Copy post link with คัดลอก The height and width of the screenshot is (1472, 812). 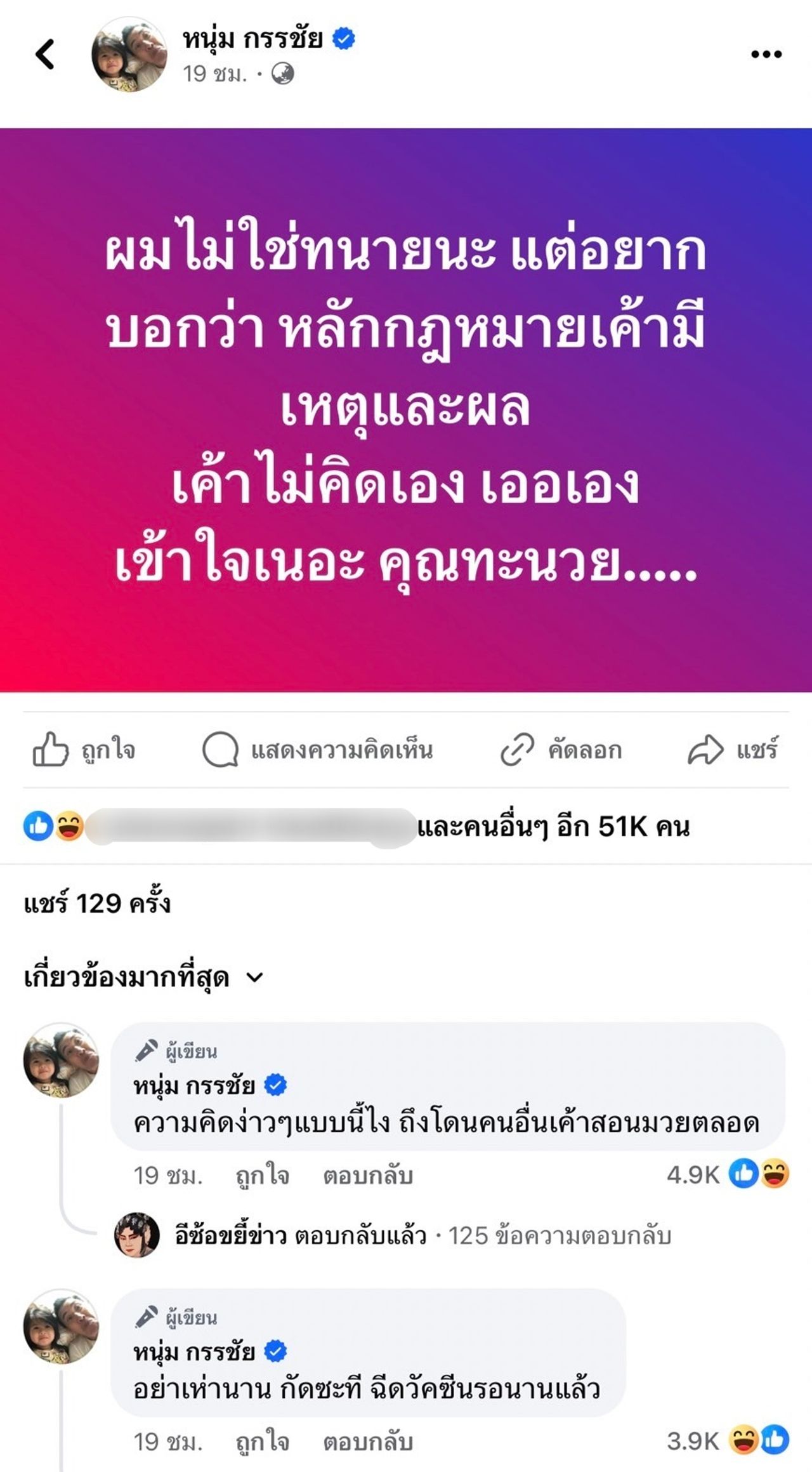point(561,750)
